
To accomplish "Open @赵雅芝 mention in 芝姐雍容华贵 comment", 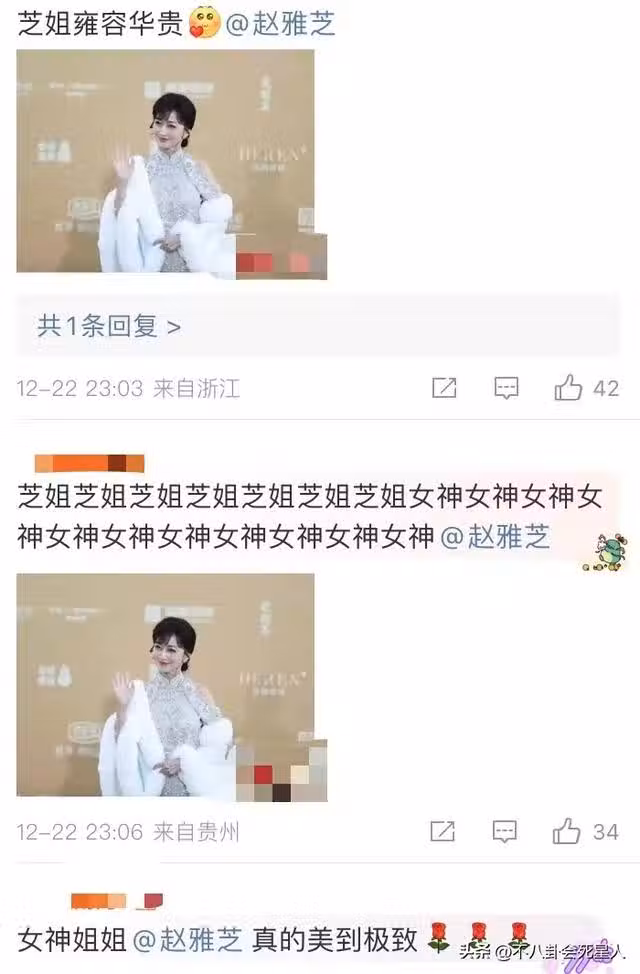I will pyautogui.click(x=280, y=24).
